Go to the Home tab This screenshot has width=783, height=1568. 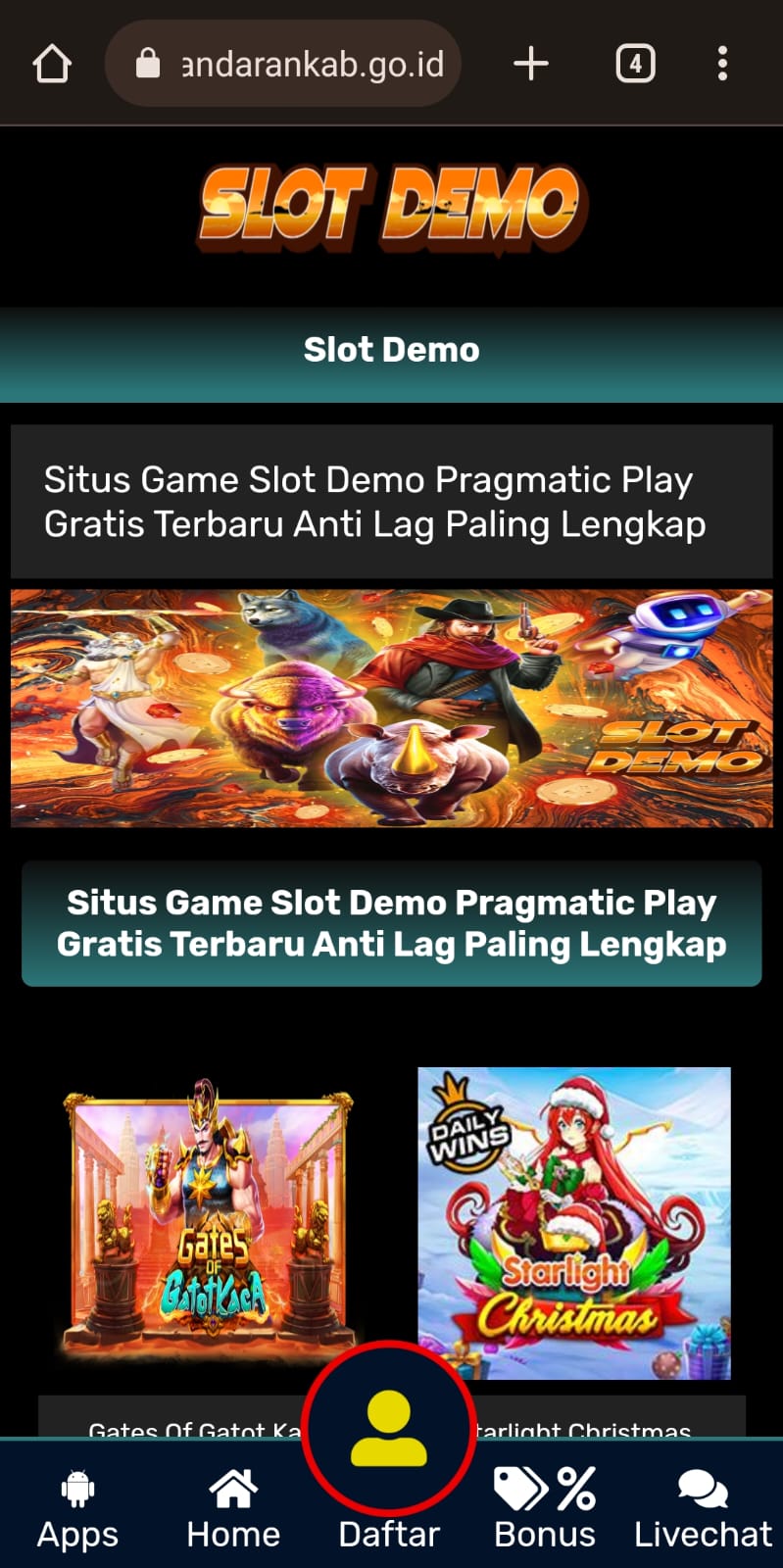[x=233, y=1509]
